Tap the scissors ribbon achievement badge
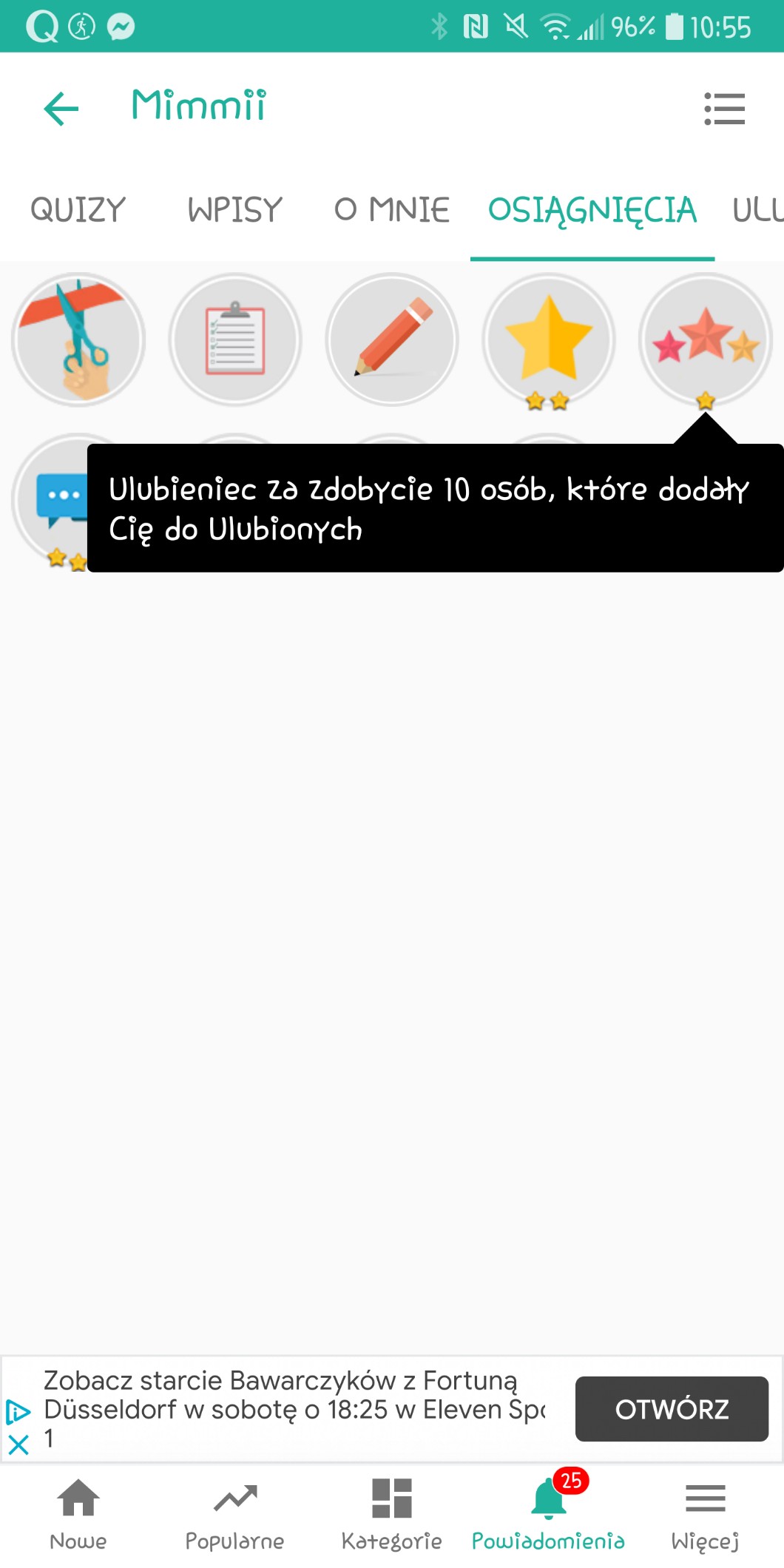Screen dimensions: 784x1568 (x=78, y=339)
